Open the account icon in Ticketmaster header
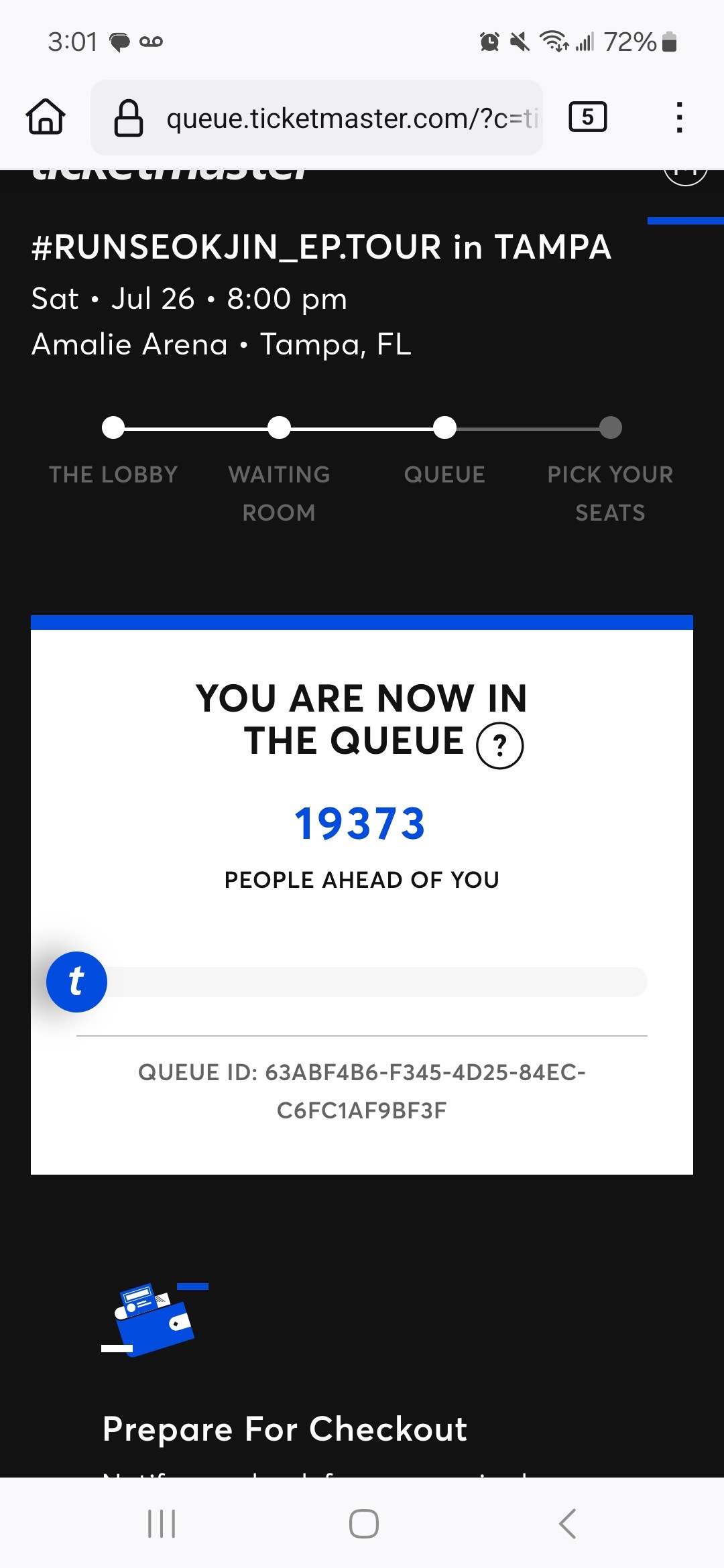Viewport: 724px width, 1568px height. click(x=685, y=174)
